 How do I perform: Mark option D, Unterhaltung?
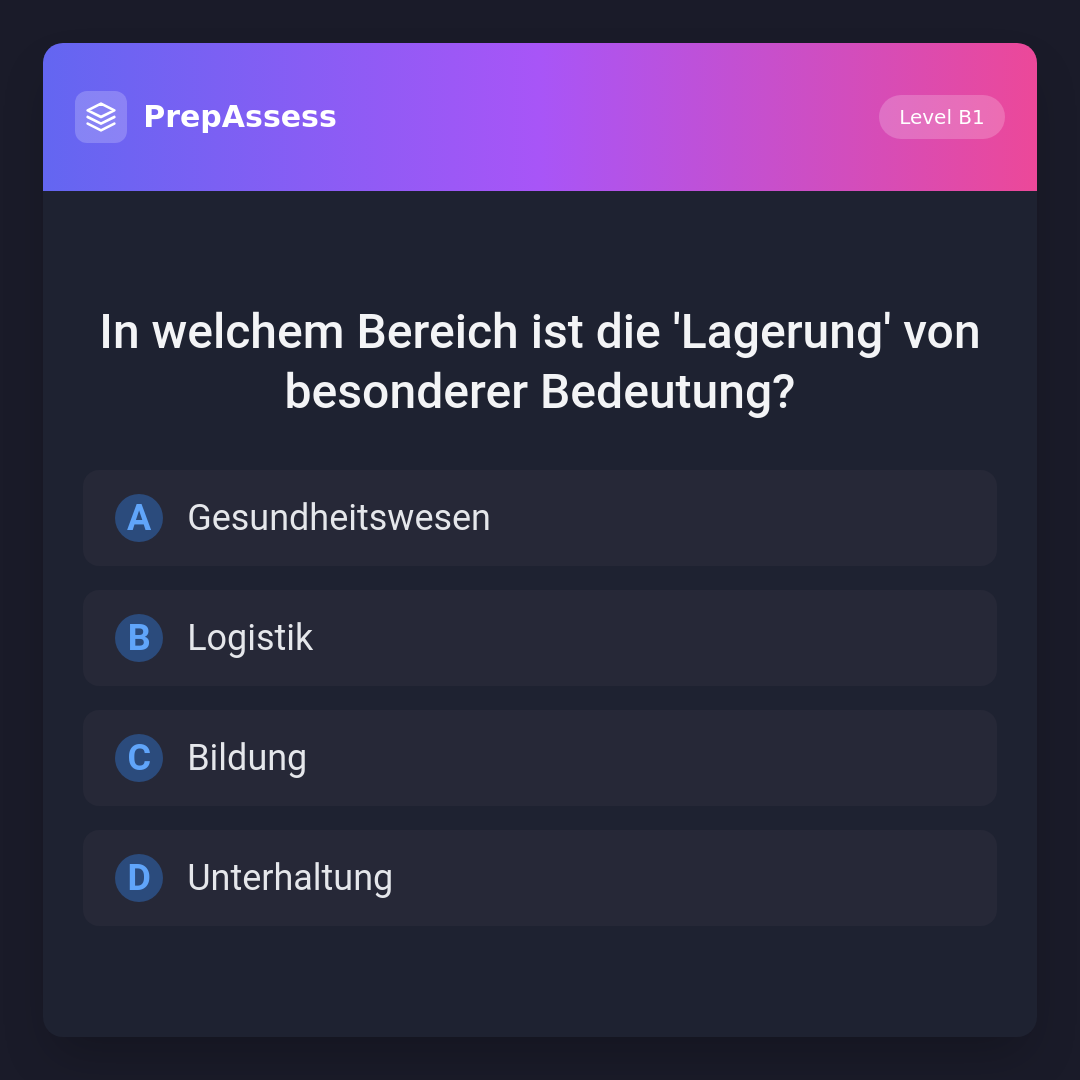pos(539,878)
